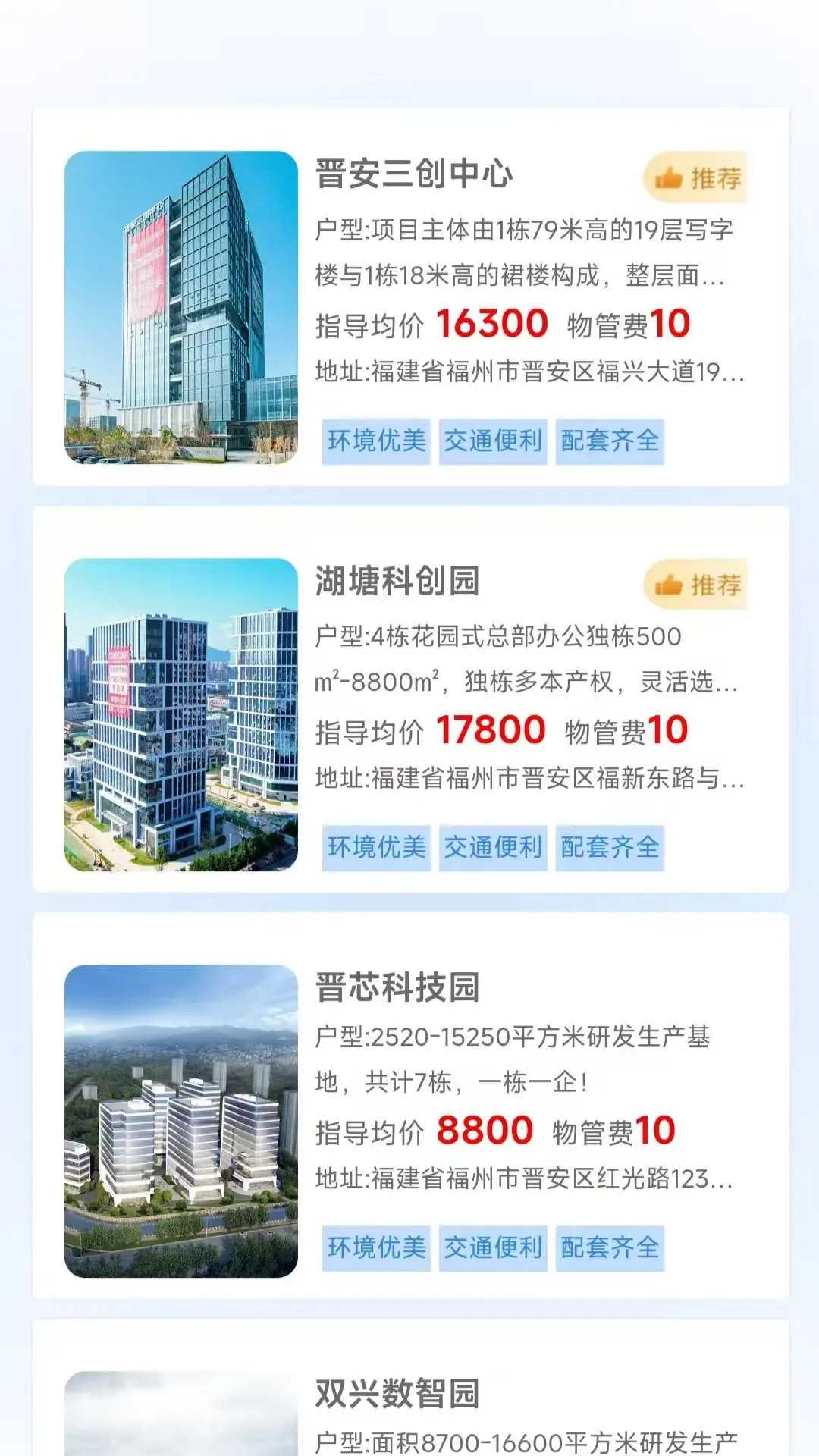Expand the full 户型 description of 湖塘科创园
Image resolution: width=819 pixels, height=1456 pixels.
531,660
